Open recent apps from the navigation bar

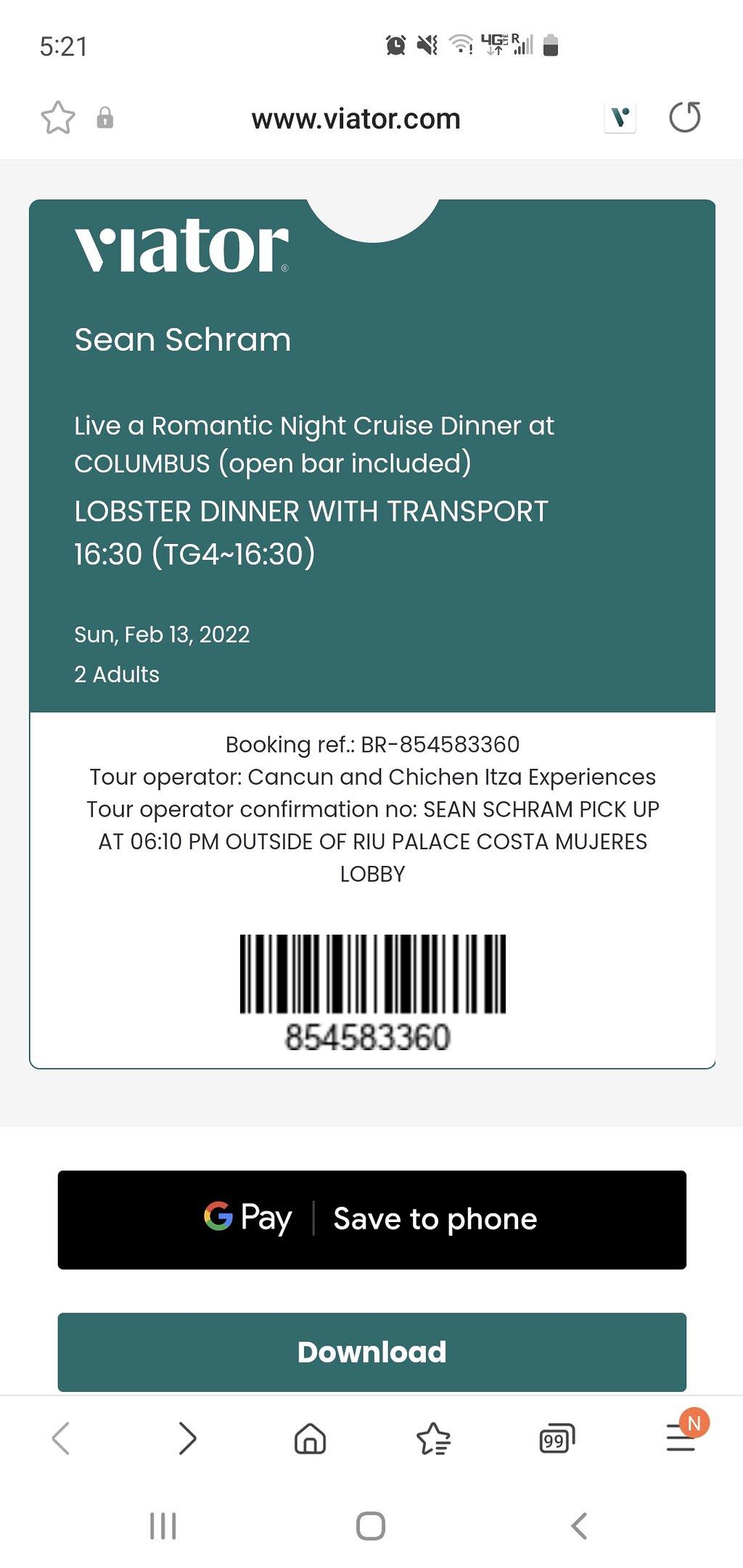163,1525
